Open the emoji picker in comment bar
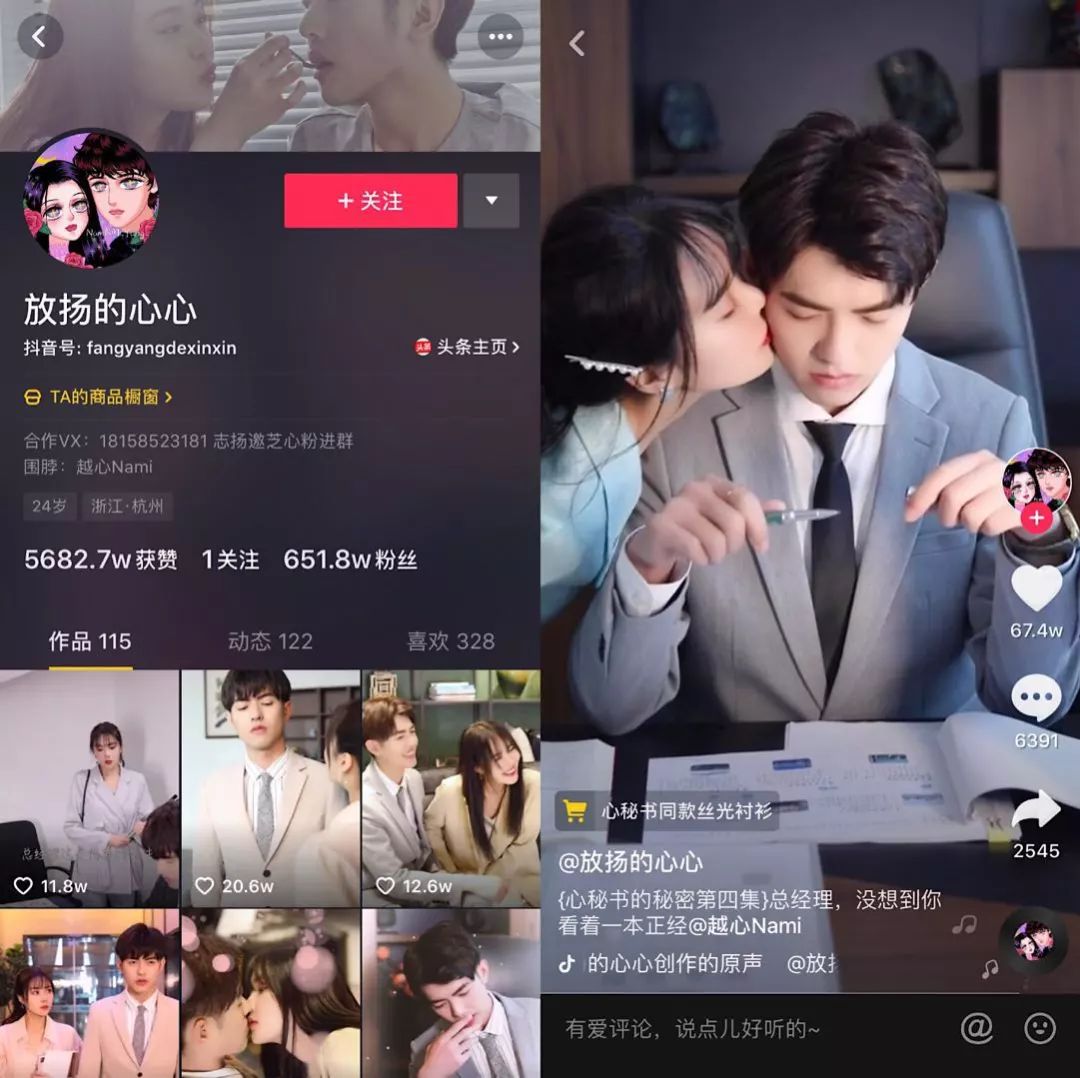Image resolution: width=1080 pixels, height=1078 pixels. click(x=1040, y=1028)
